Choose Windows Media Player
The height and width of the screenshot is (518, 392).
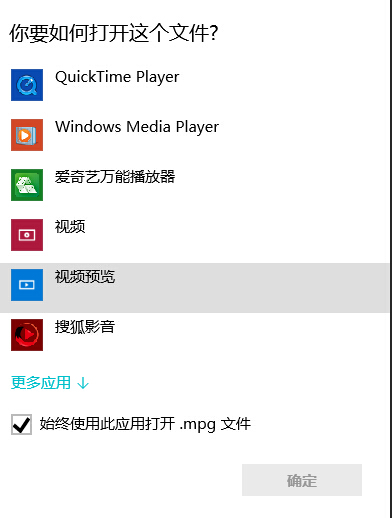click(194, 135)
